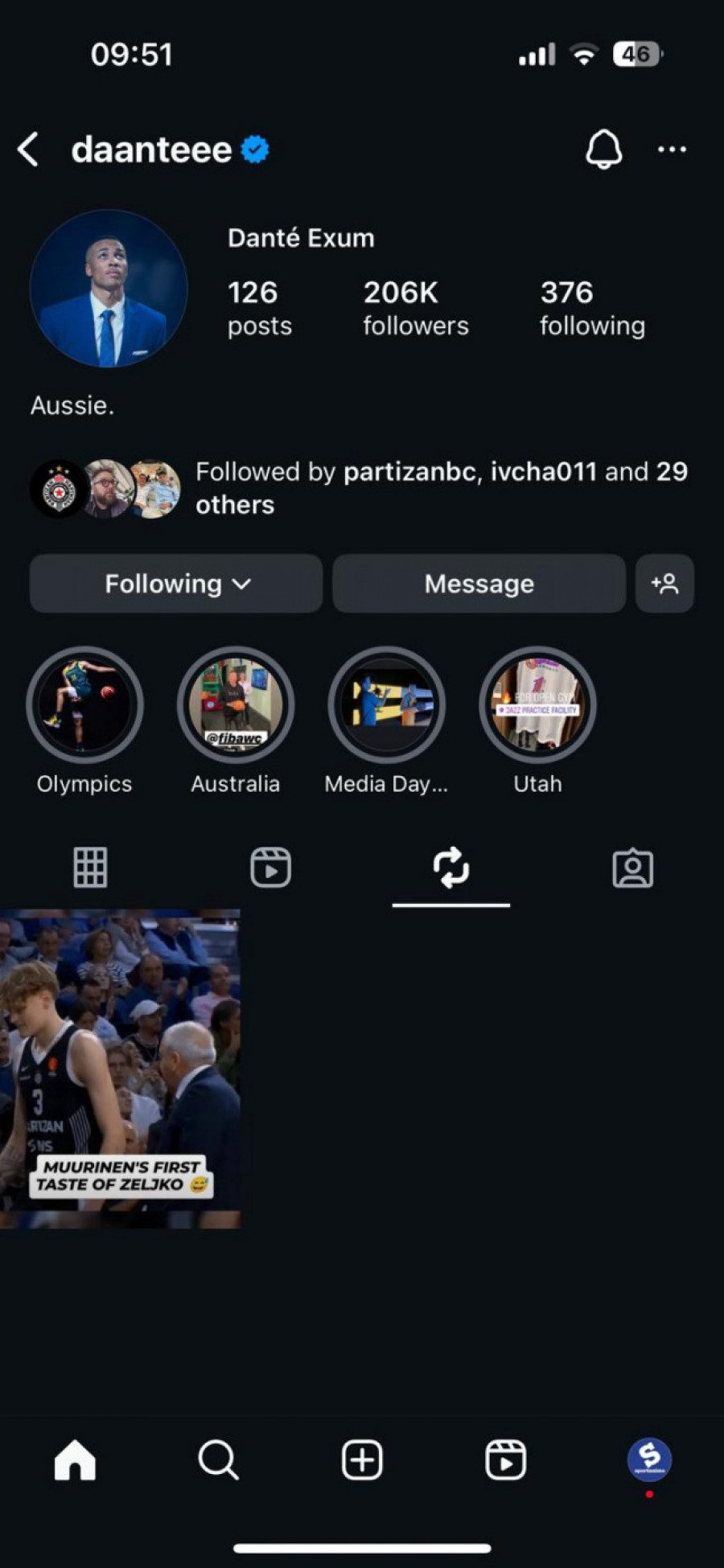Open the 376 following list
This screenshot has width=724, height=1568.
point(592,308)
